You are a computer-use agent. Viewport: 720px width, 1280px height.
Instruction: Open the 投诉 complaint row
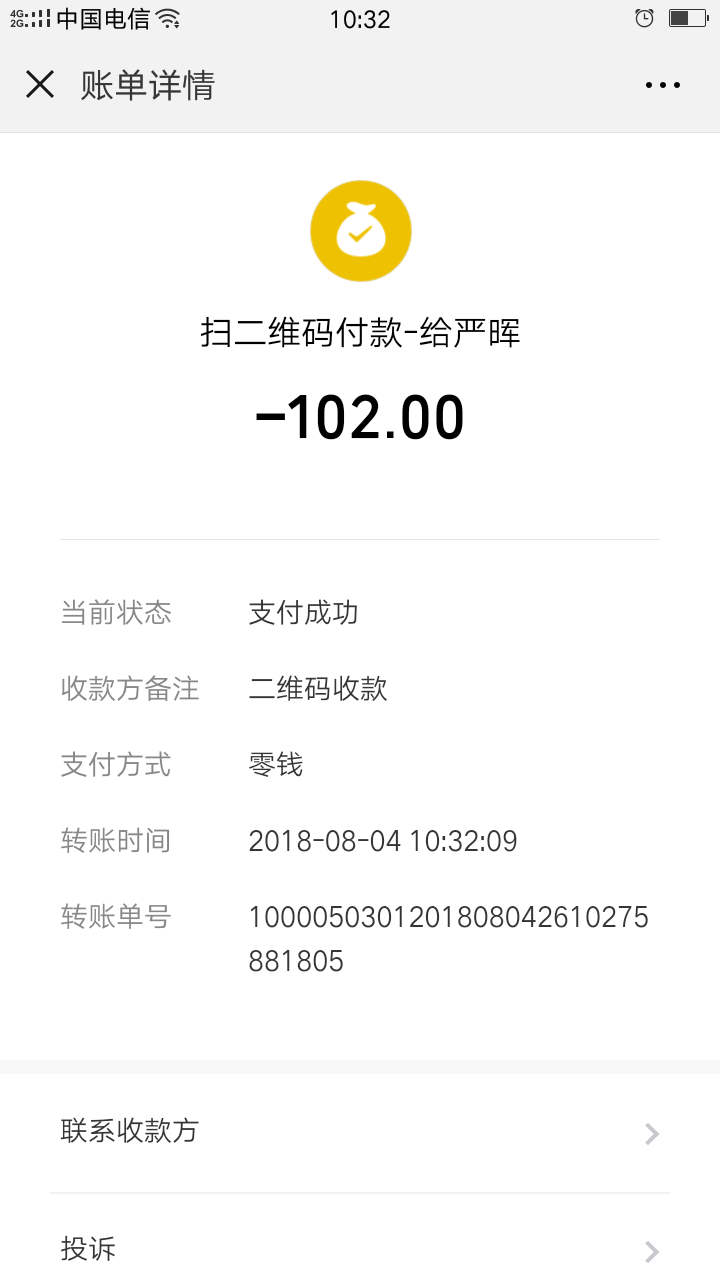point(360,1238)
